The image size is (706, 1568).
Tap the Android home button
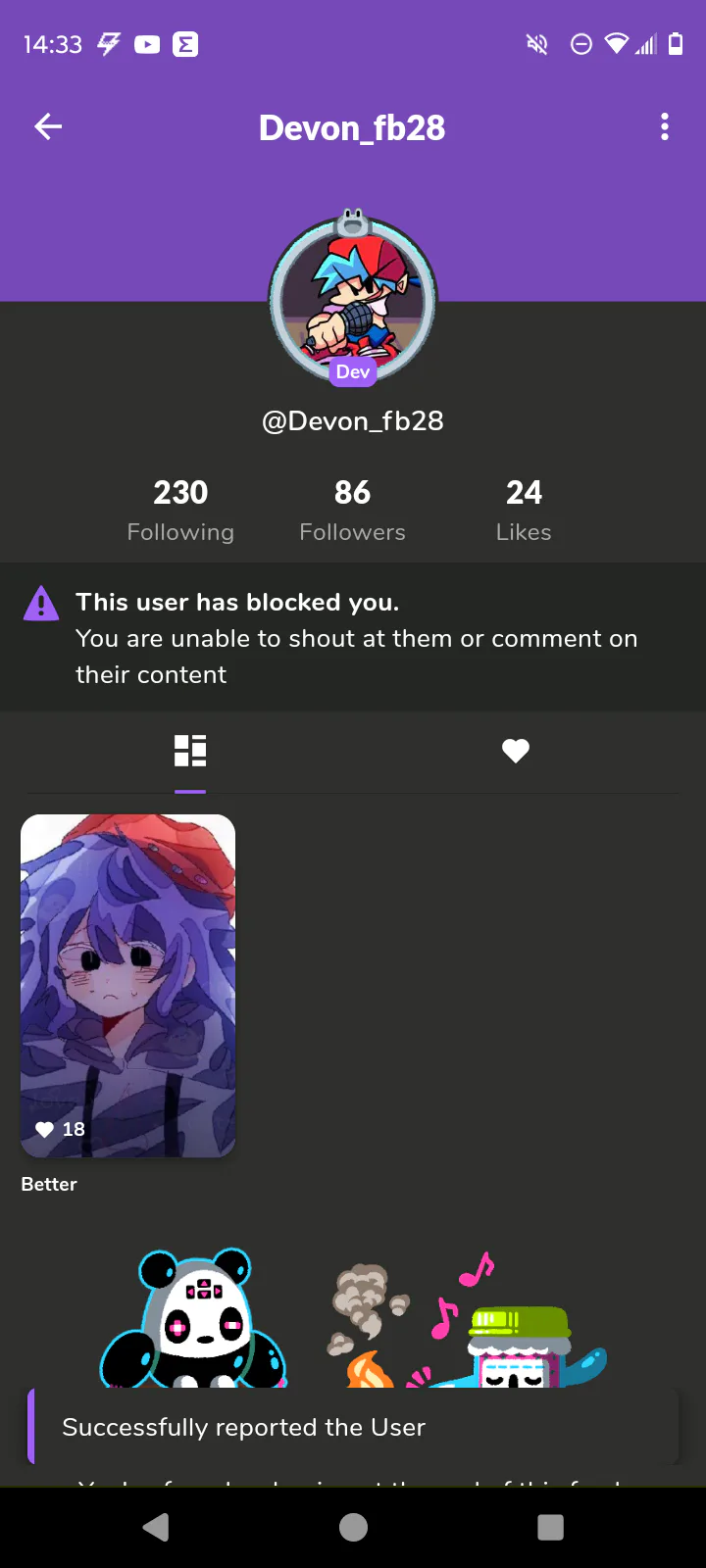coord(353,1527)
